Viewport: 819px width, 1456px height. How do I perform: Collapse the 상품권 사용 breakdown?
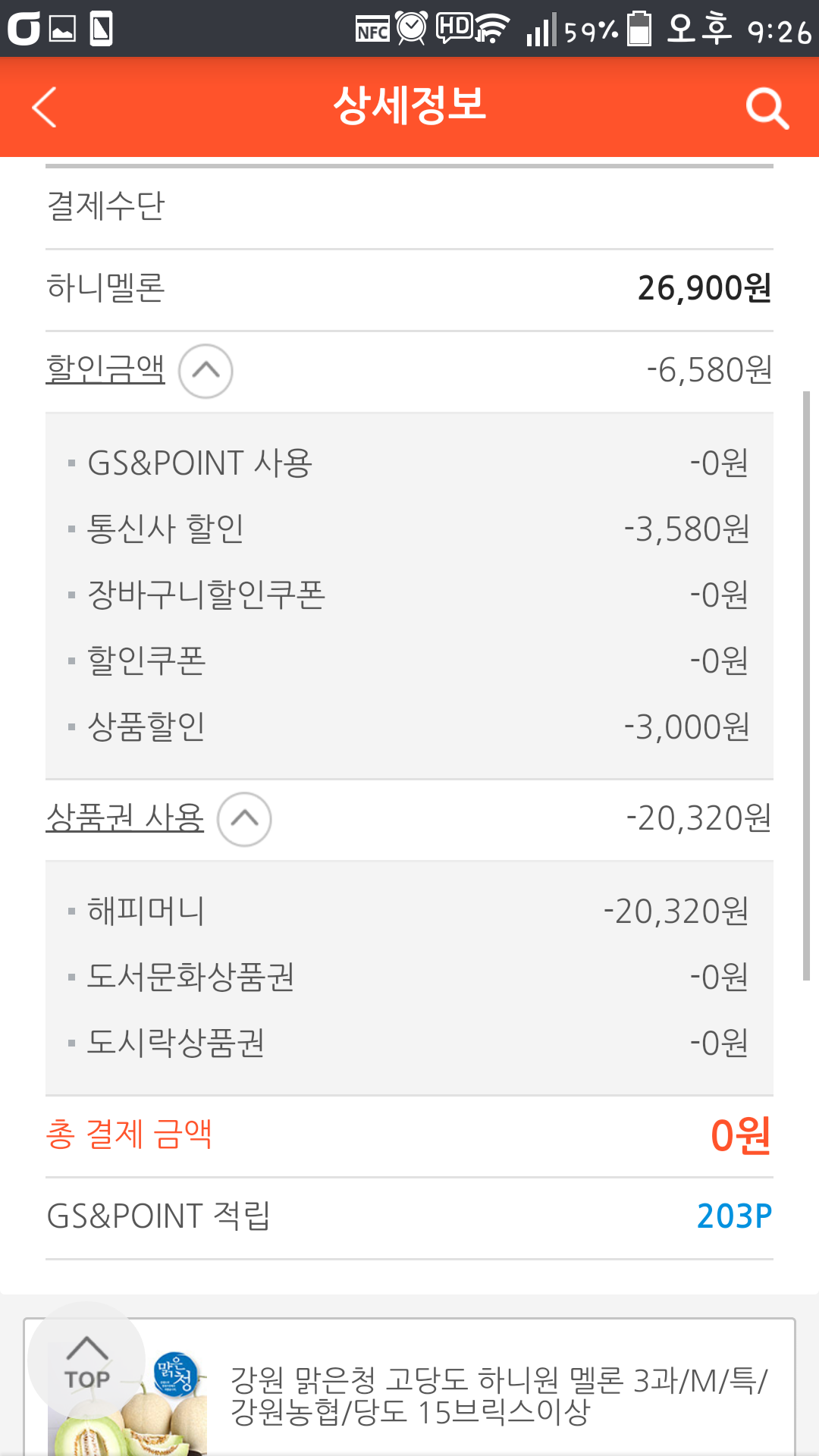point(244,819)
